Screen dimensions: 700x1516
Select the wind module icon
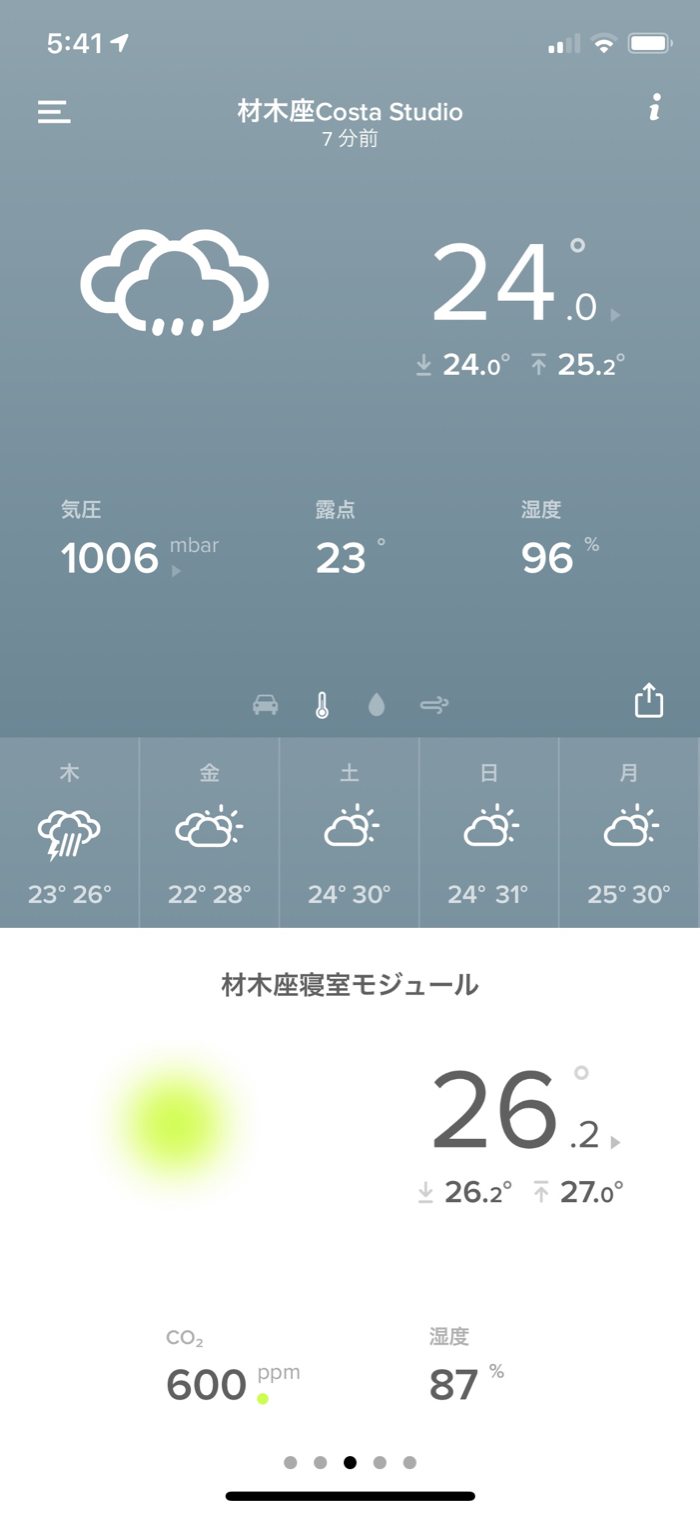coord(434,705)
